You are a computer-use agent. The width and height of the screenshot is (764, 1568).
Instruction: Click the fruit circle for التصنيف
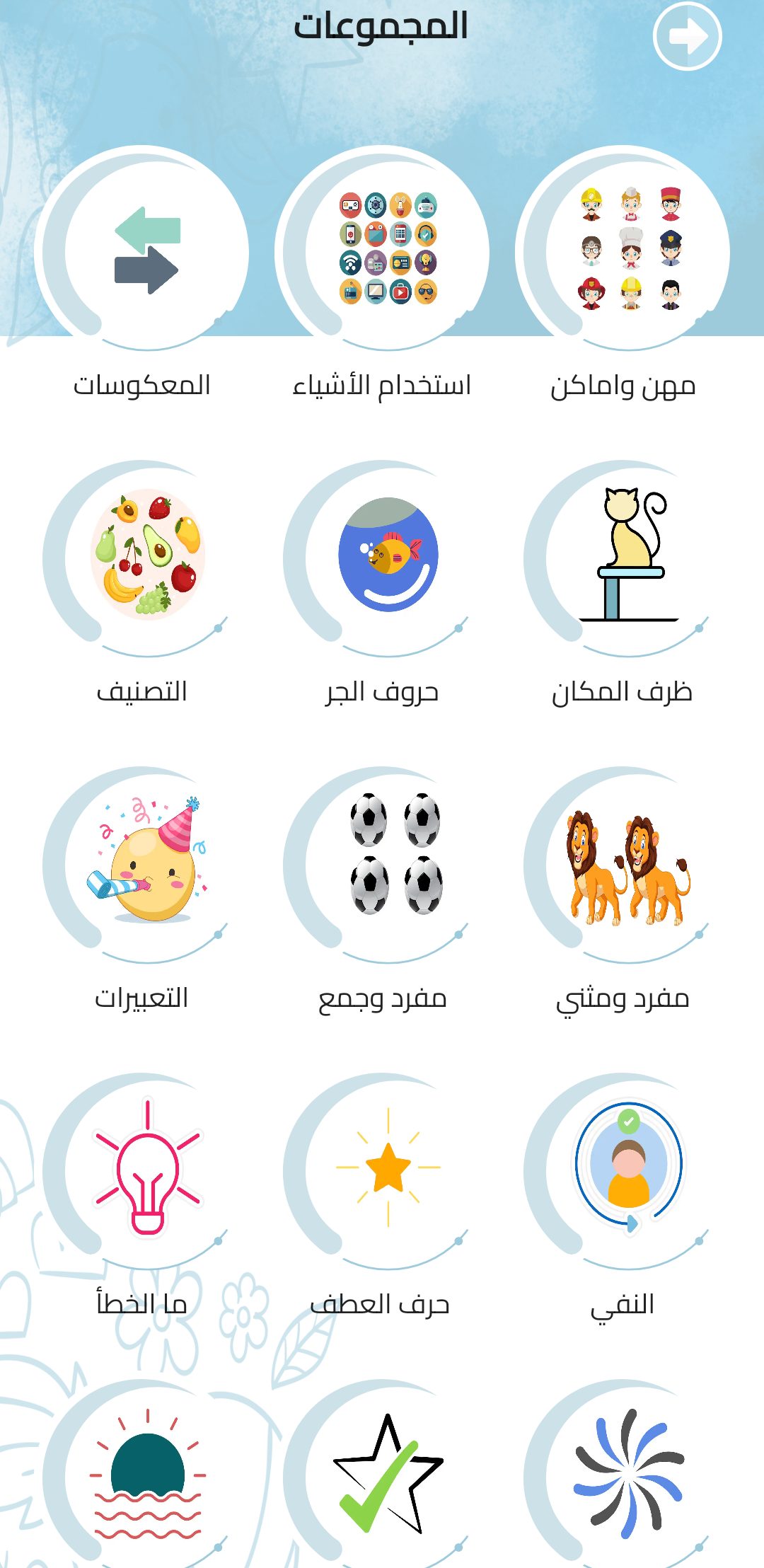[x=143, y=559]
